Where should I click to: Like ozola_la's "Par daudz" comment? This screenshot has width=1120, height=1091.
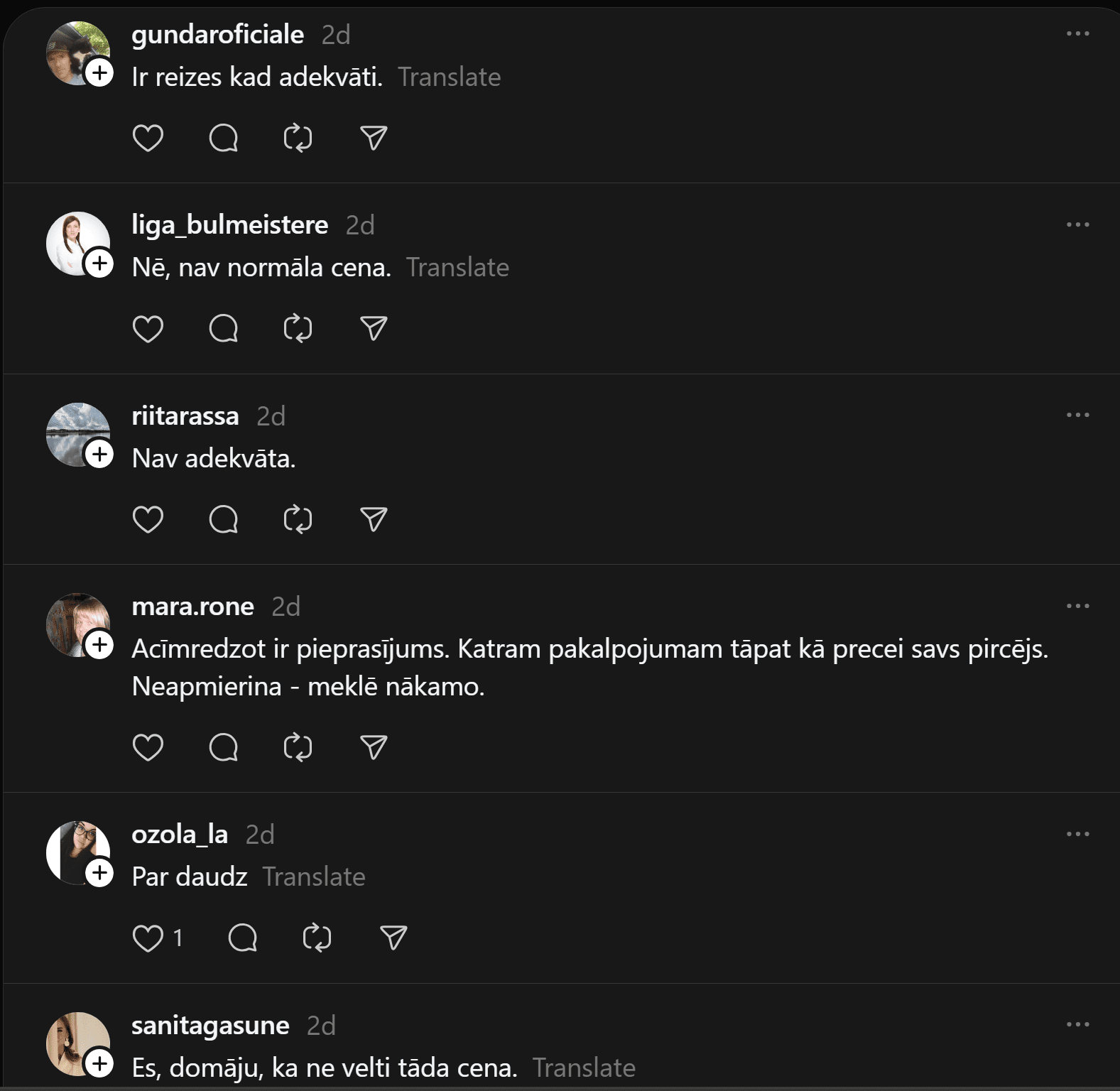(x=148, y=938)
